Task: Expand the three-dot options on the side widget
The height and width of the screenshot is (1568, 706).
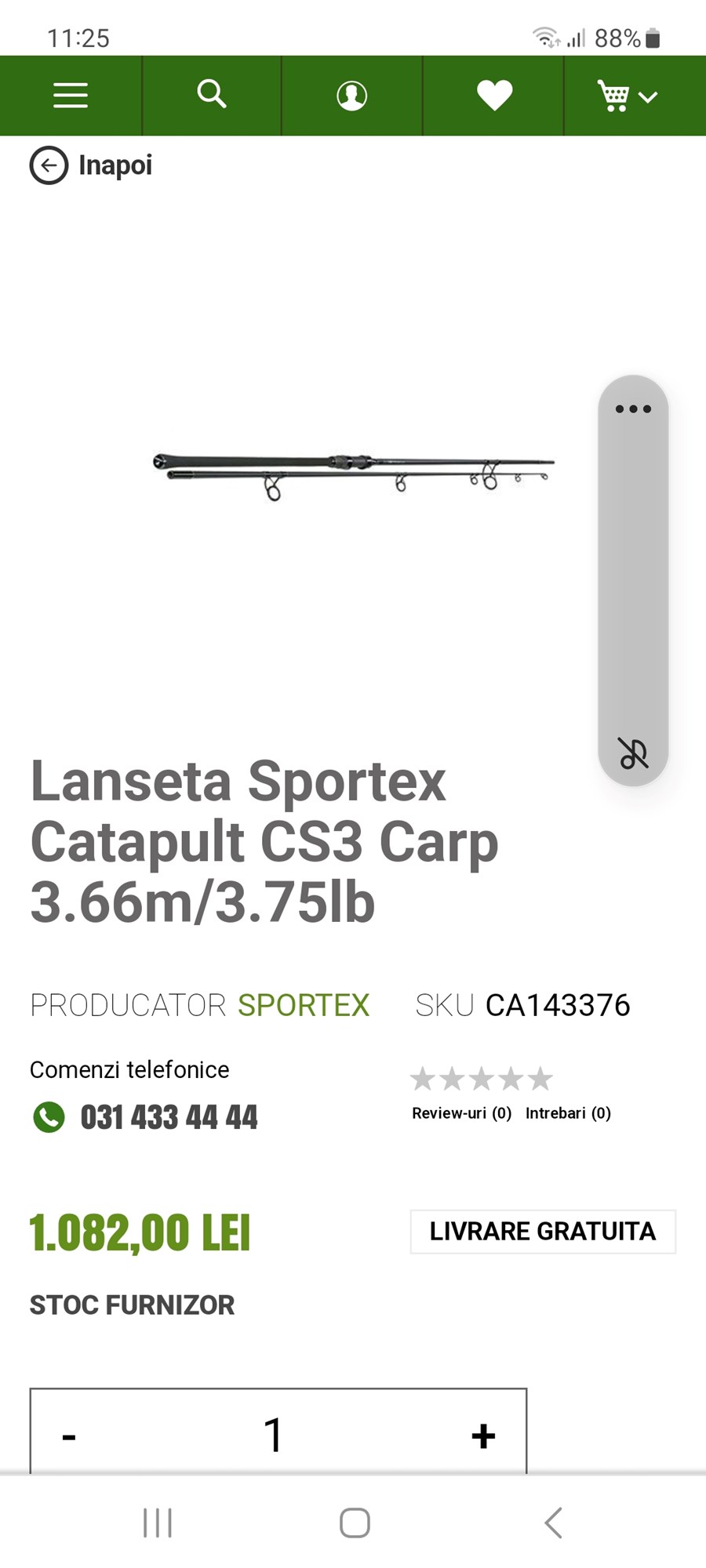Action: 632,407
